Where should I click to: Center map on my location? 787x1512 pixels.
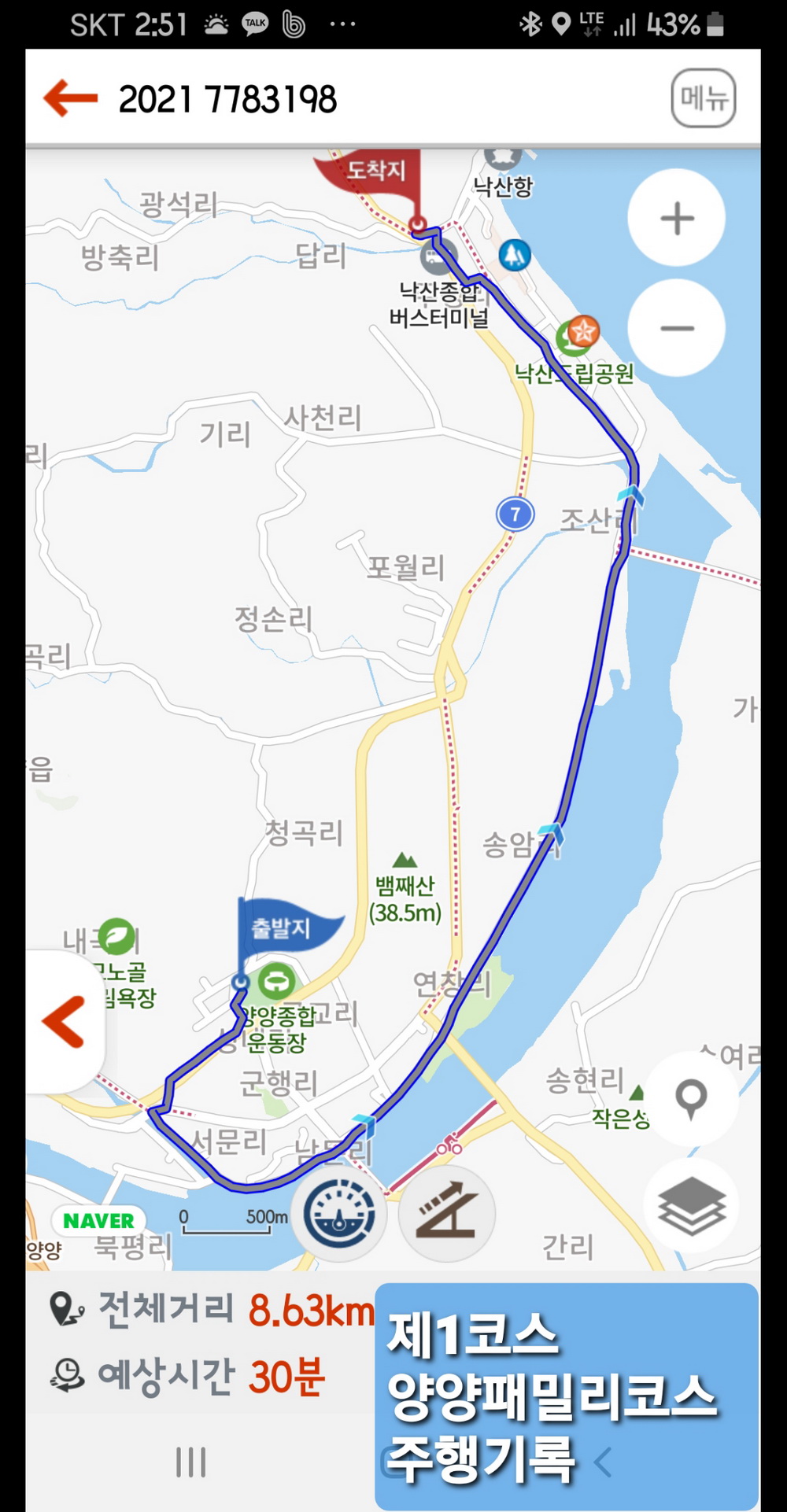(692, 1098)
